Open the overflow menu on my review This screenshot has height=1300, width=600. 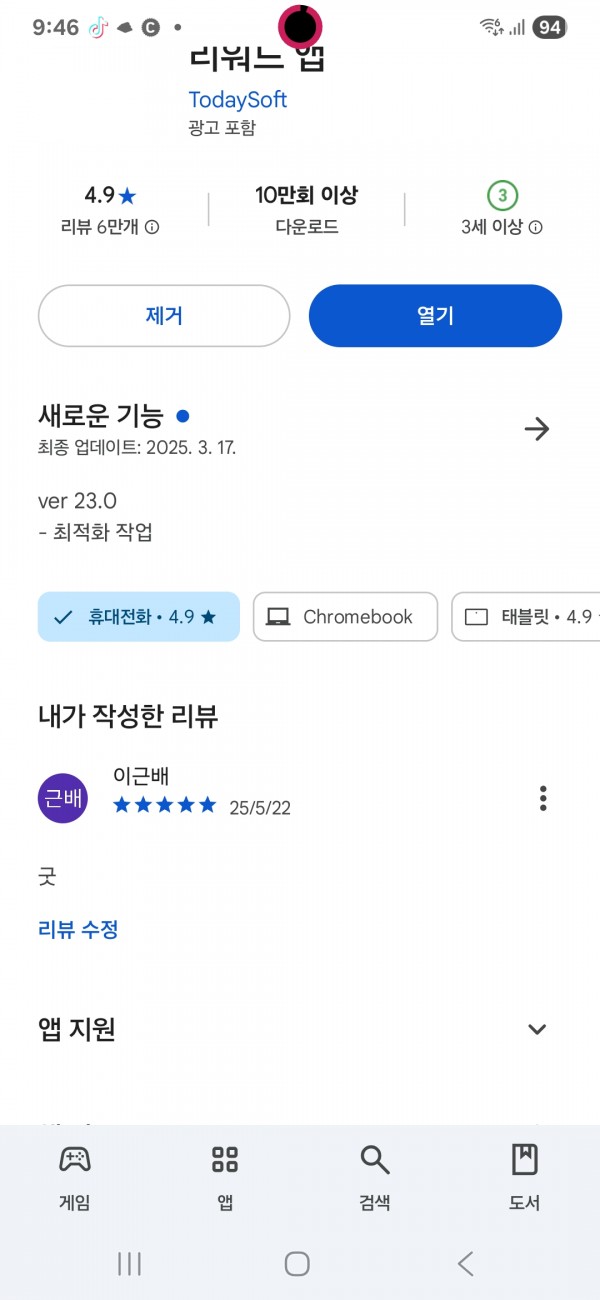tap(543, 798)
